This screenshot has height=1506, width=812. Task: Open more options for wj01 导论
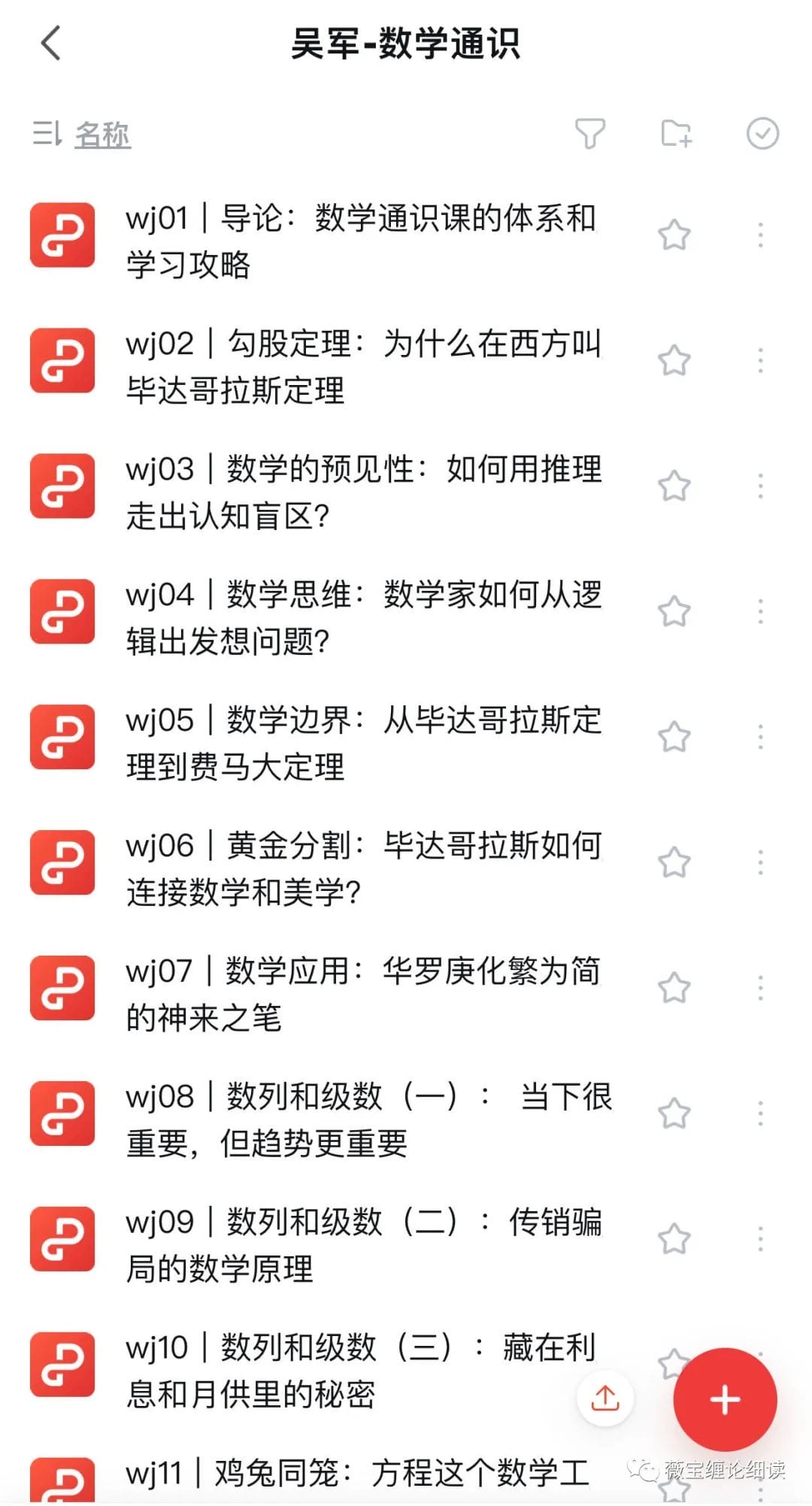(x=761, y=235)
